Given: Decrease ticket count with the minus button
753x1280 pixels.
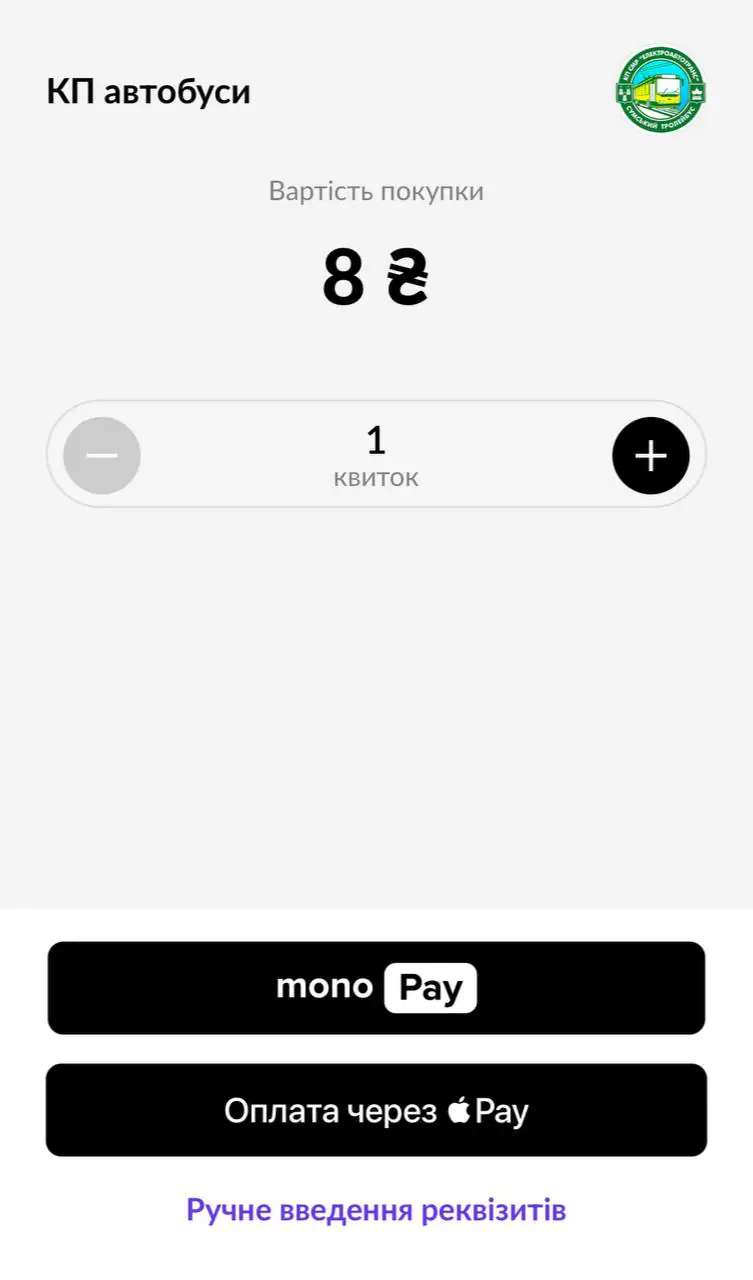Looking at the screenshot, I should [x=102, y=456].
